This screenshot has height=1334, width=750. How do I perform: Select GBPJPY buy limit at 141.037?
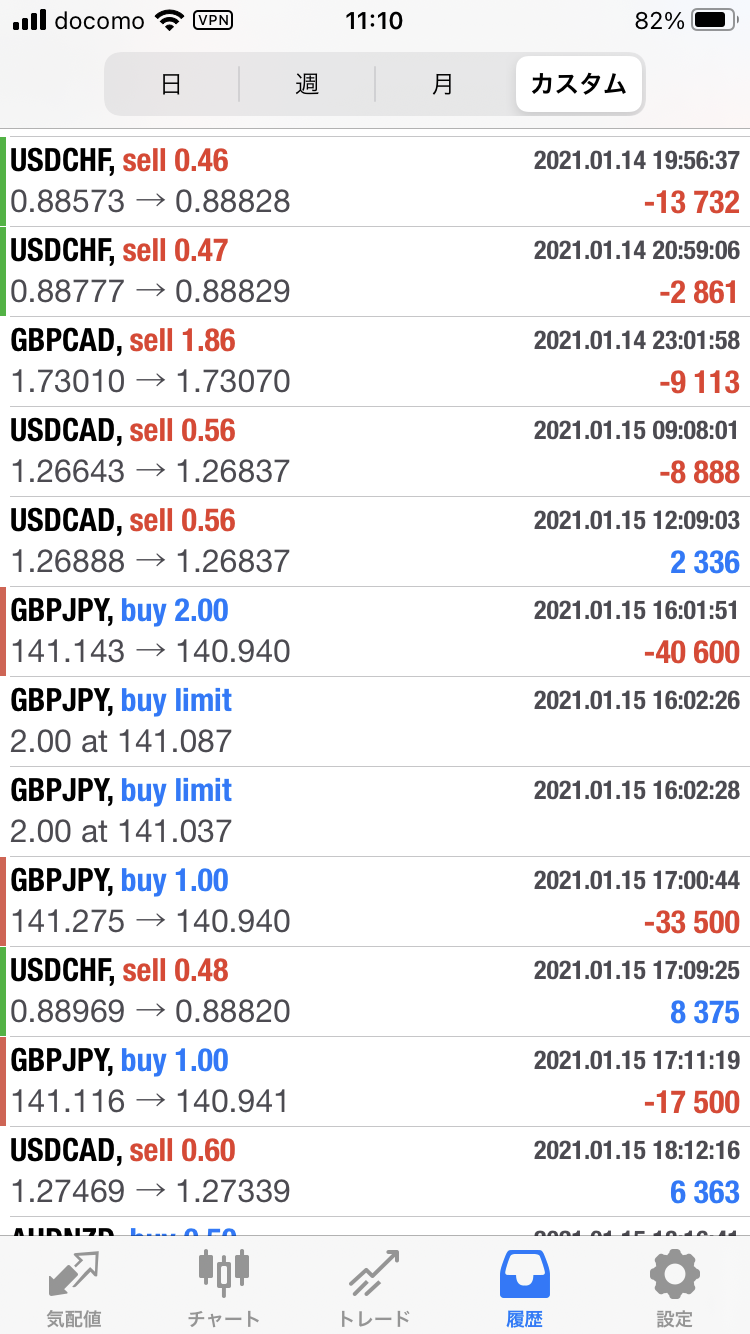(375, 811)
